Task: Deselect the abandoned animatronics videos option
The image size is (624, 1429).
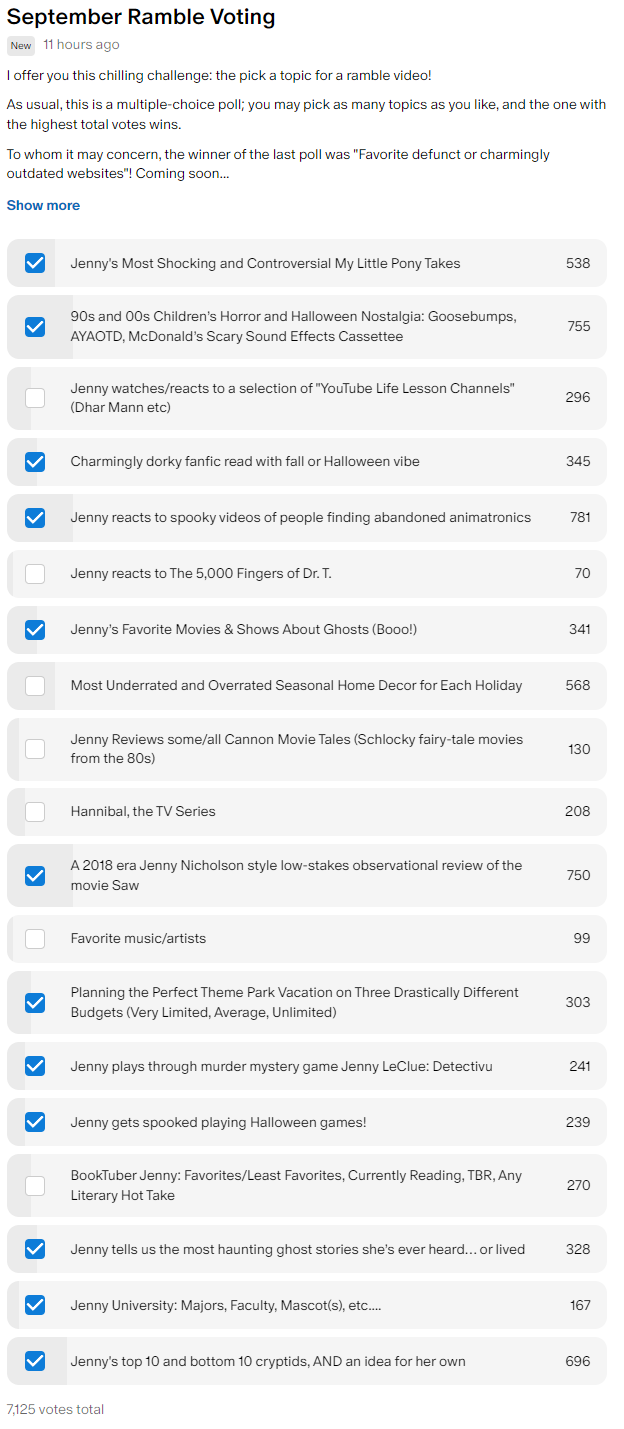Action: (x=35, y=517)
